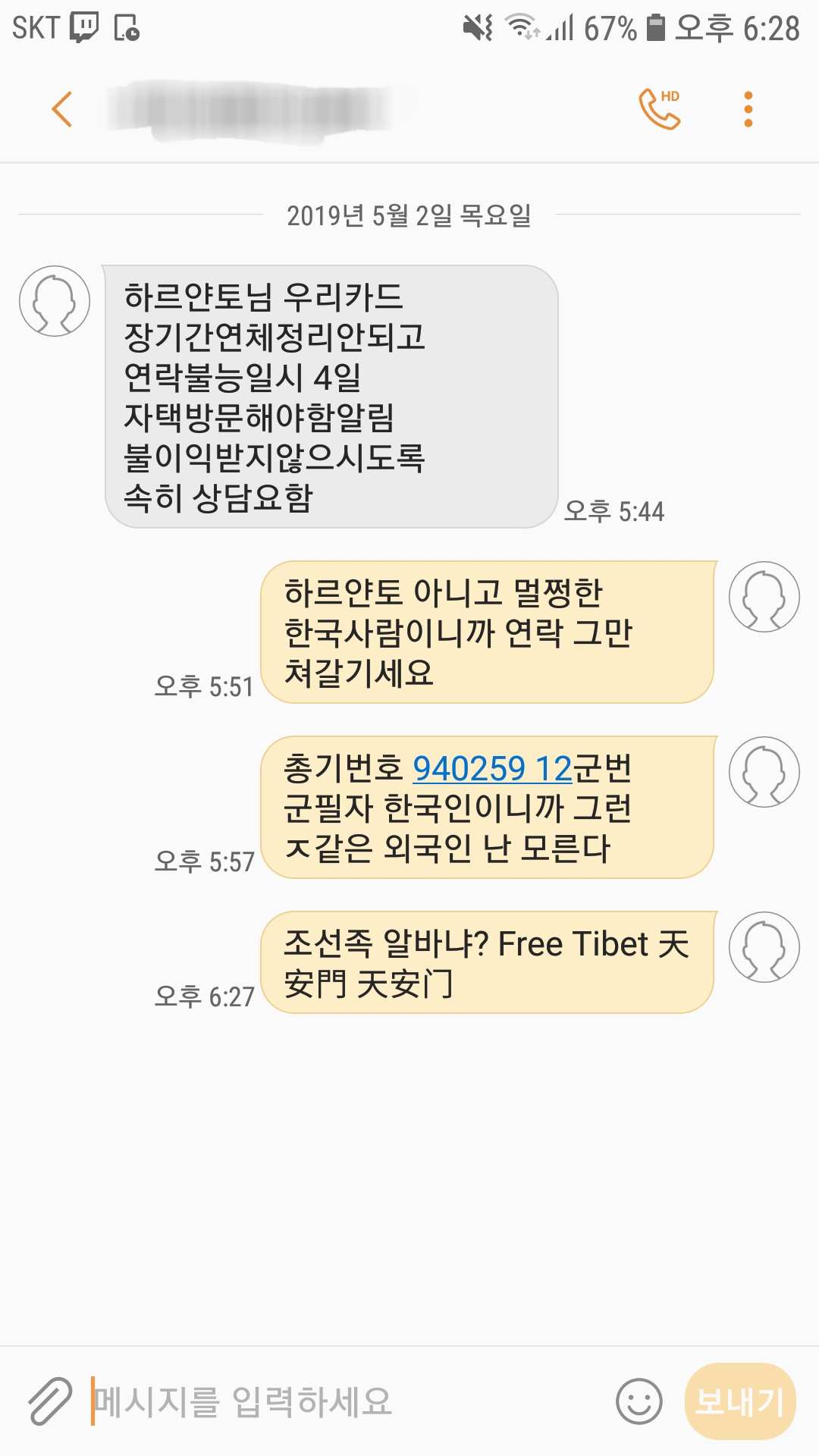Image resolution: width=819 pixels, height=1456 pixels.
Task: Open the sender's avatar beside 우리카드 message
Action: 55,301
